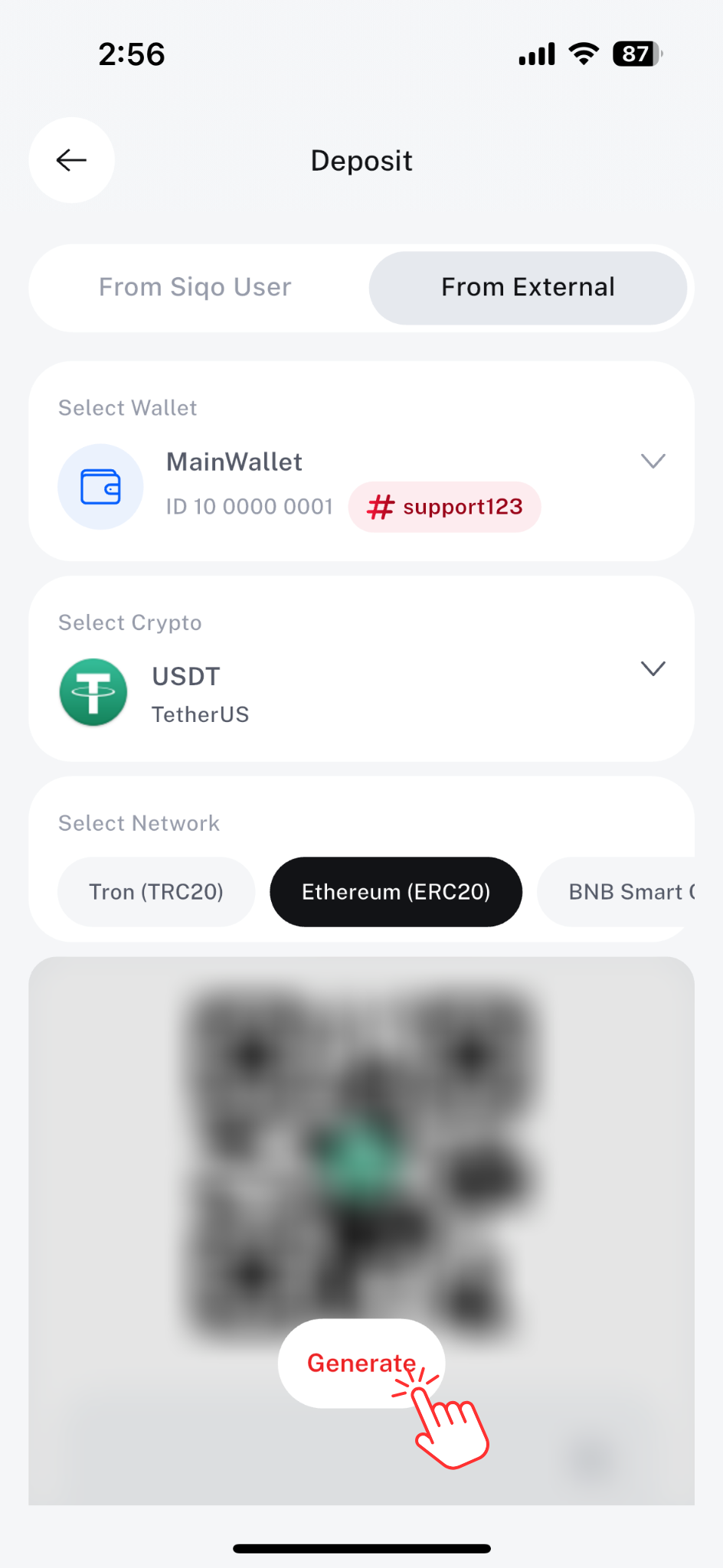Switch to From Siqo User tab
This screenshot has height=1568, width=723.
click(x=195, y=287)
